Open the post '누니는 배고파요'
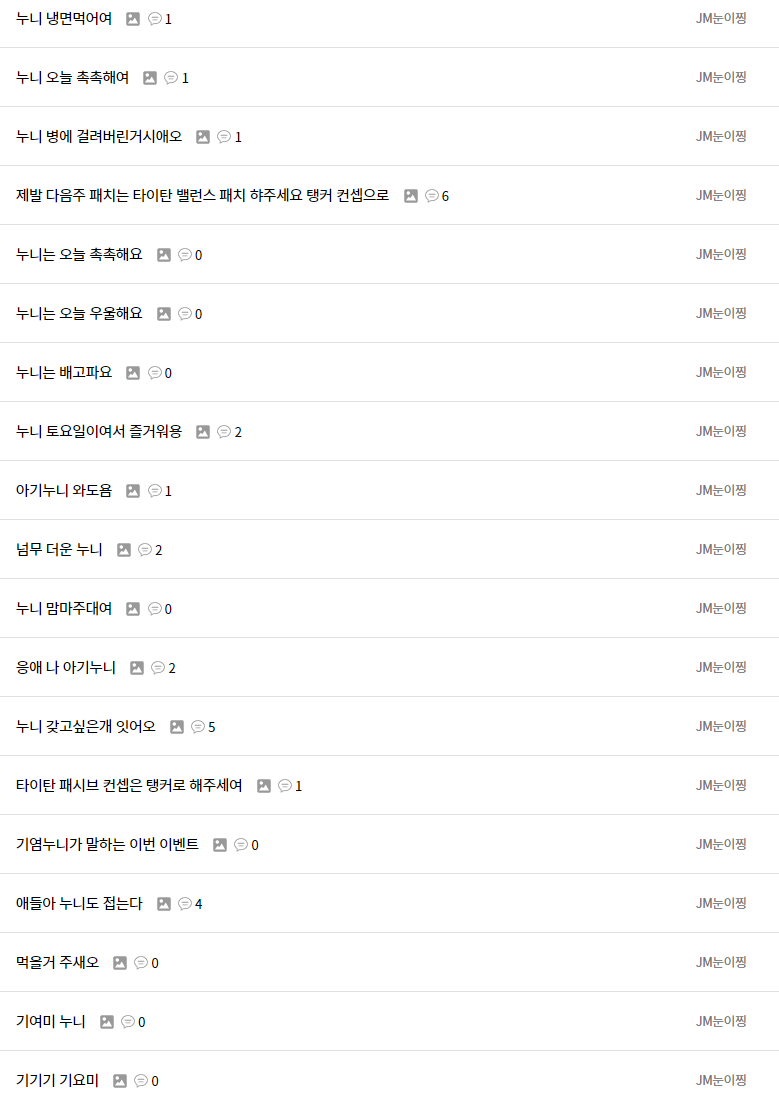The width and height of the screenshot is (779, 1107). pos(64,372)
